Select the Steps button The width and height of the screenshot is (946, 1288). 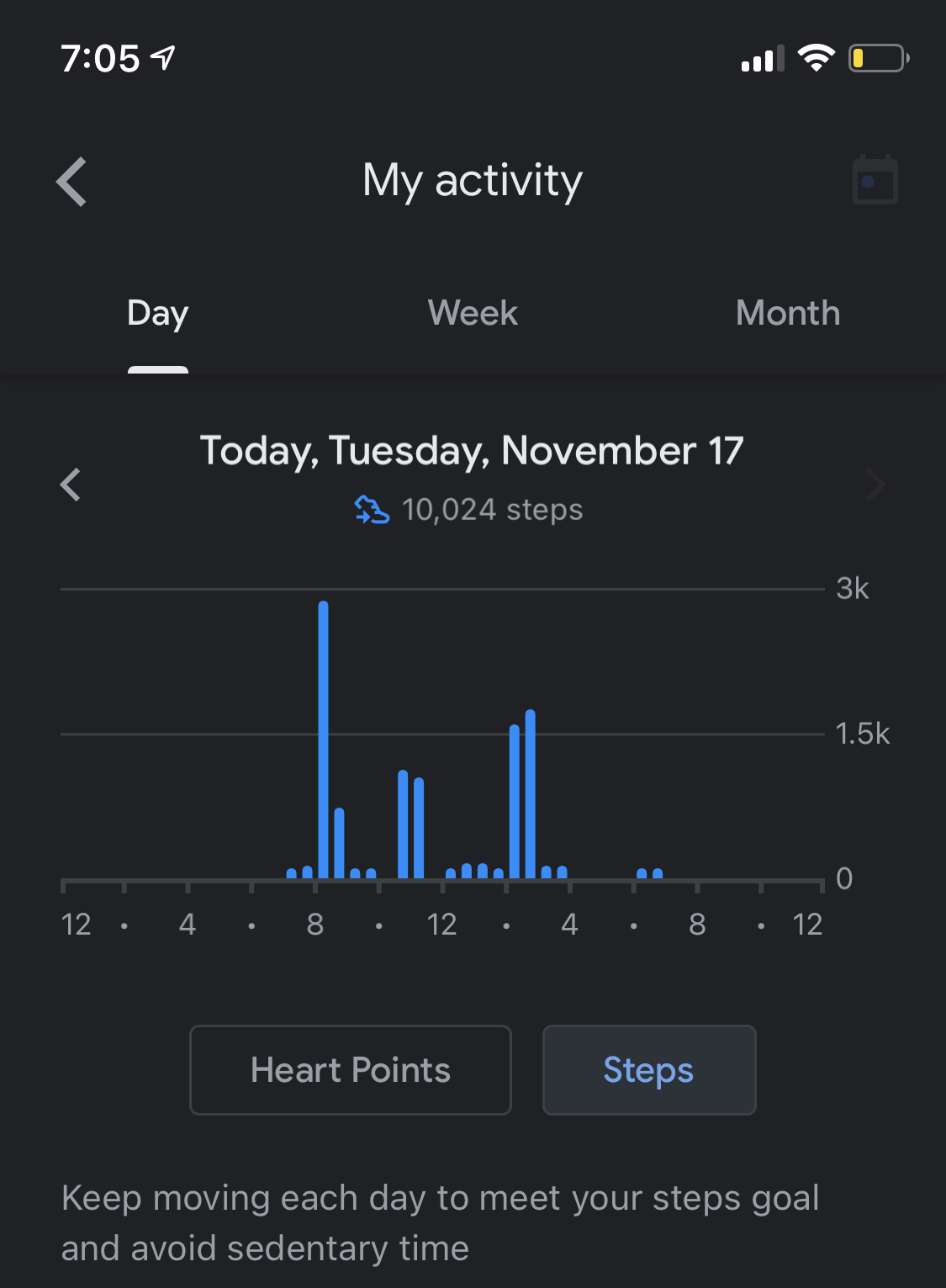pyautogui.click(x=648, y=1070)
